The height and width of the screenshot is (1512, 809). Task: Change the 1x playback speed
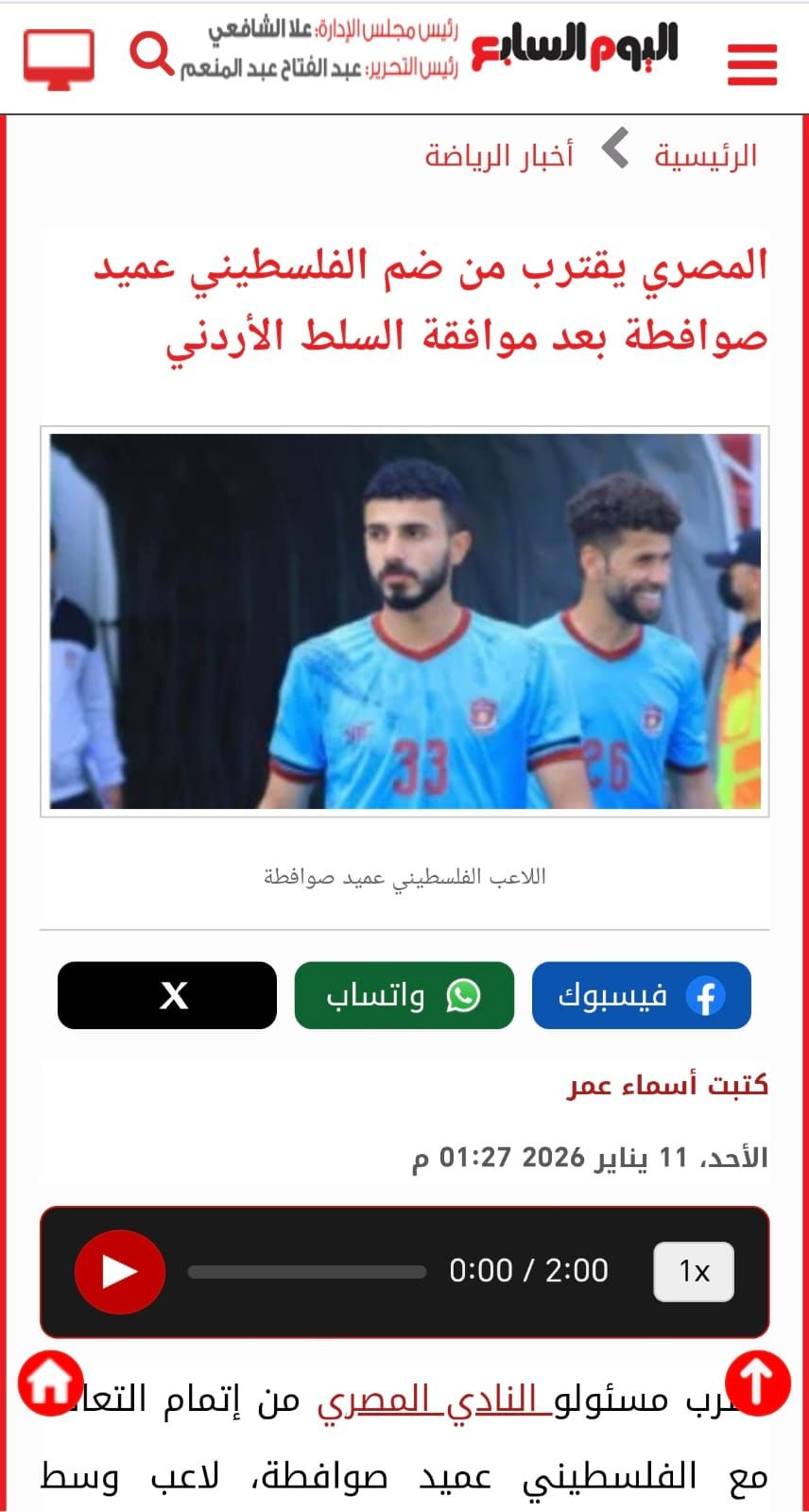pyautogui.click(x=694, y=1271)
